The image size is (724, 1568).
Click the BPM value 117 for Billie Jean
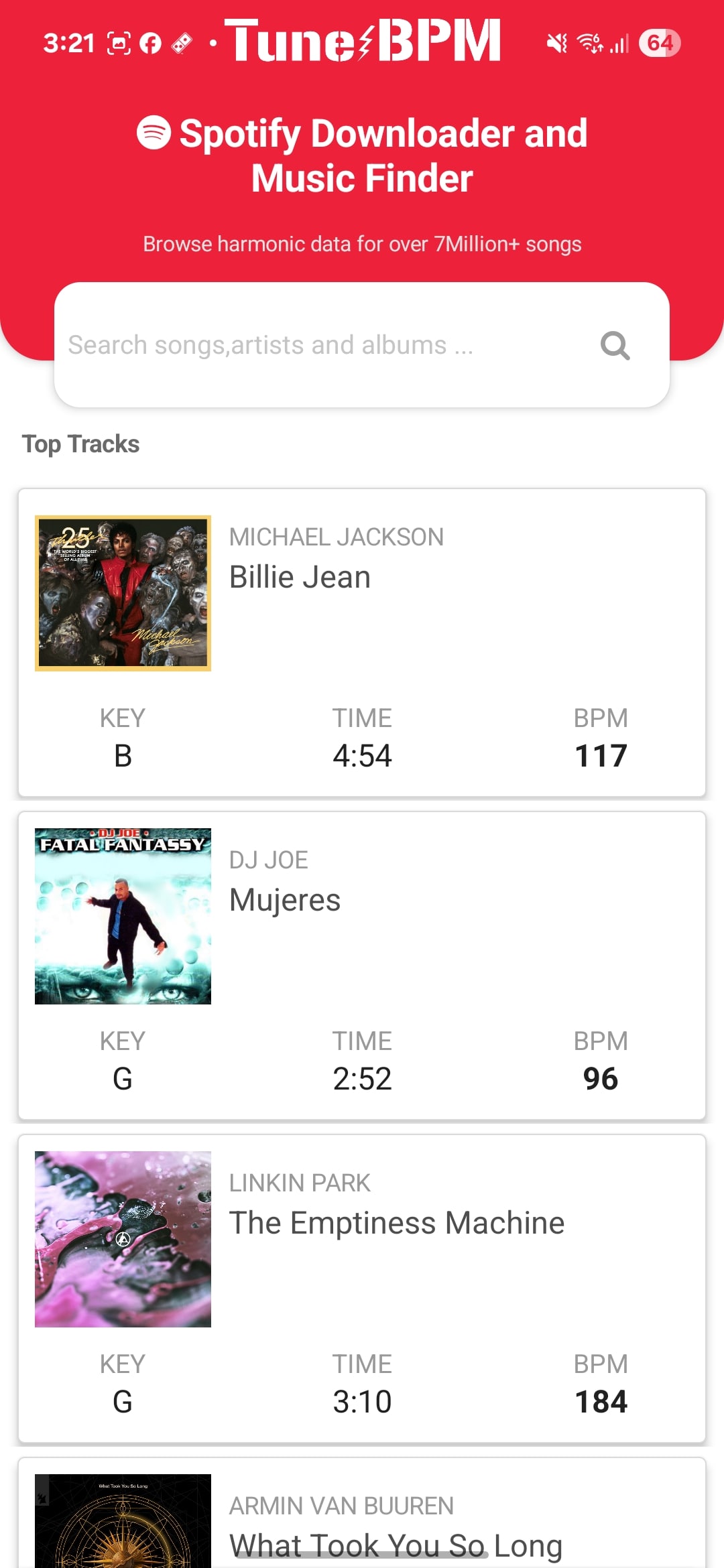click(600, 755)
